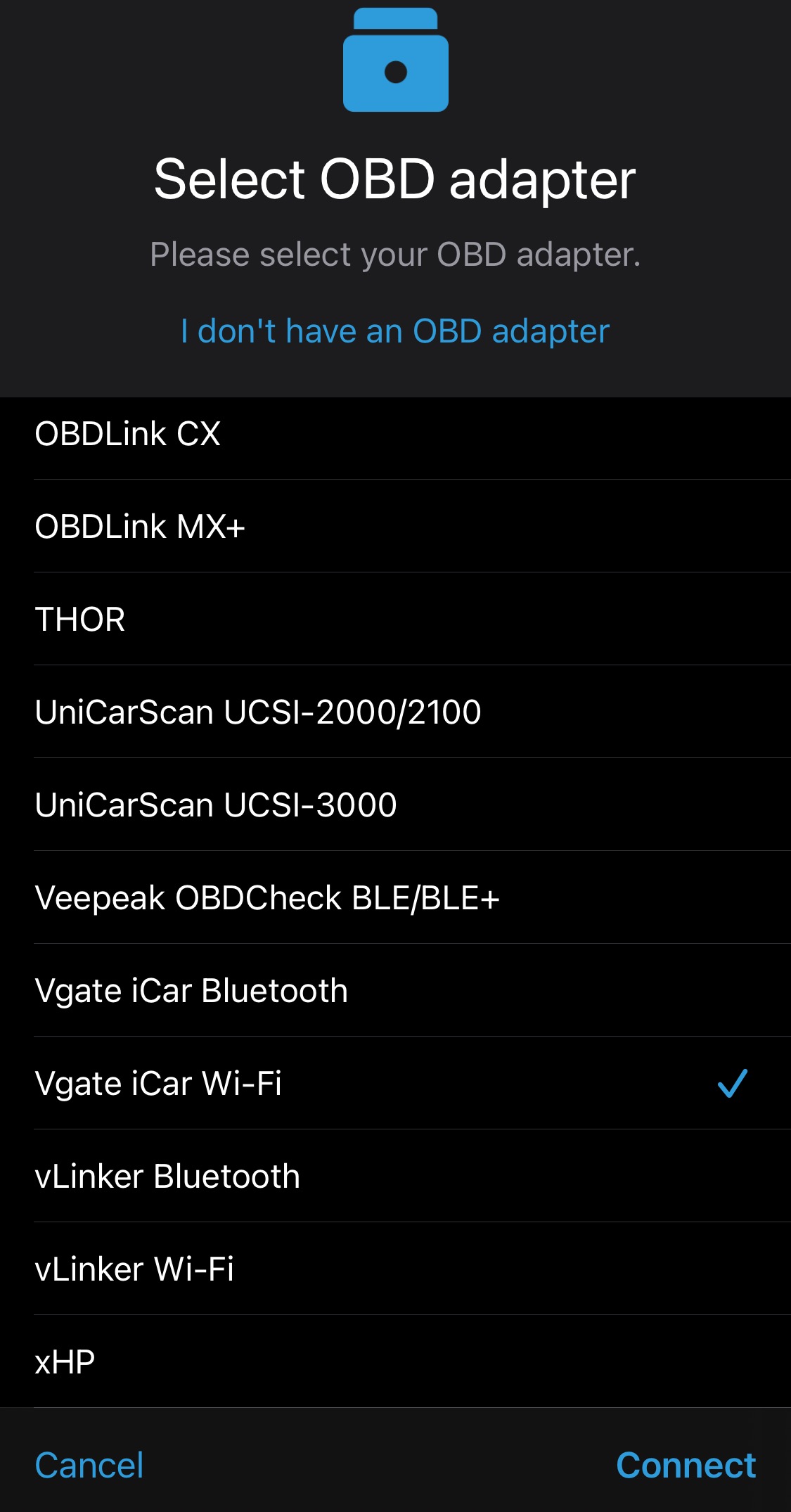791x1512 pixels.
Task: Pick the xHP adapter
Action: pos(395,1362)
